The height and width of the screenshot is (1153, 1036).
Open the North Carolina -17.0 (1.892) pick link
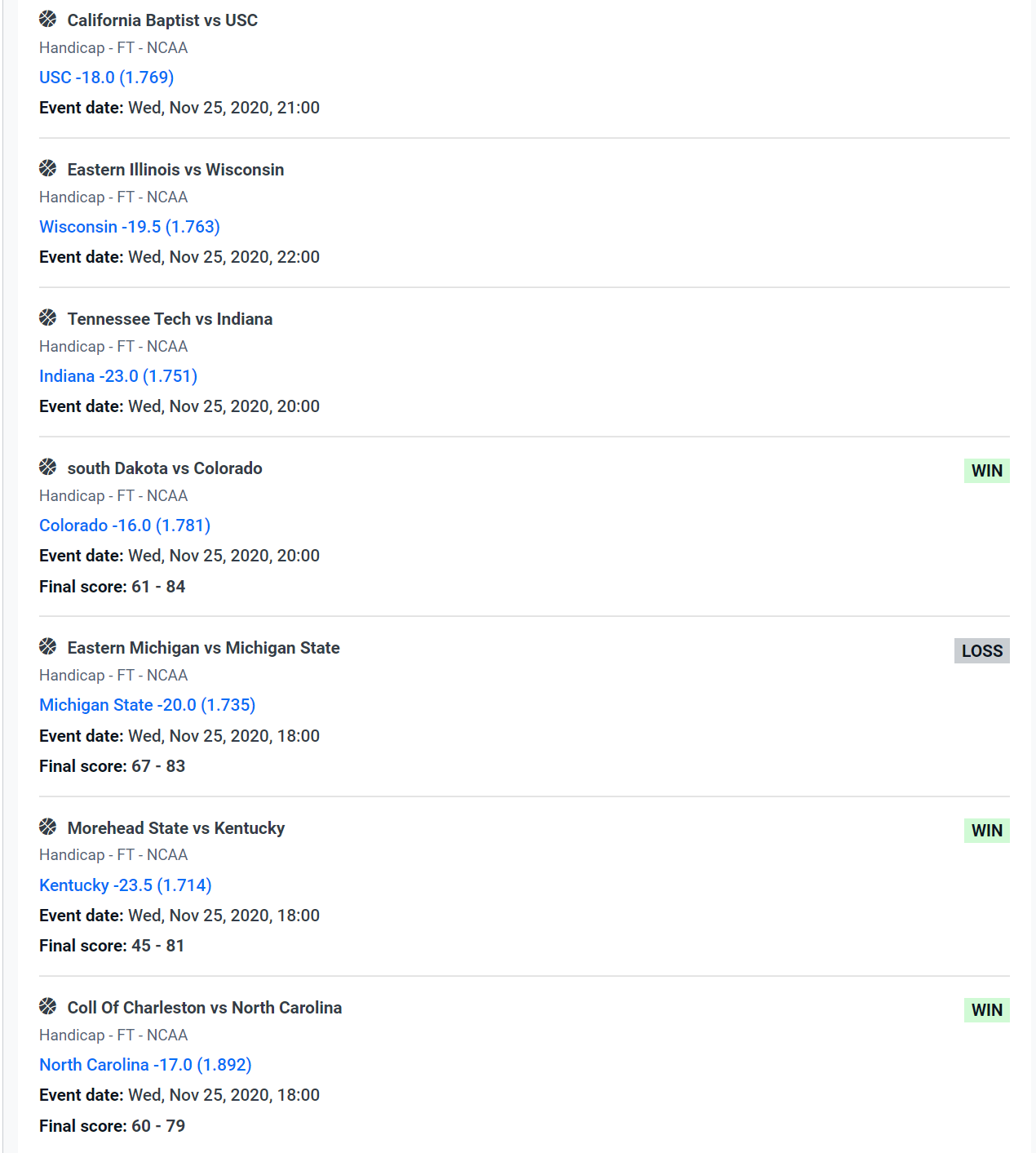coord(145,1065)
